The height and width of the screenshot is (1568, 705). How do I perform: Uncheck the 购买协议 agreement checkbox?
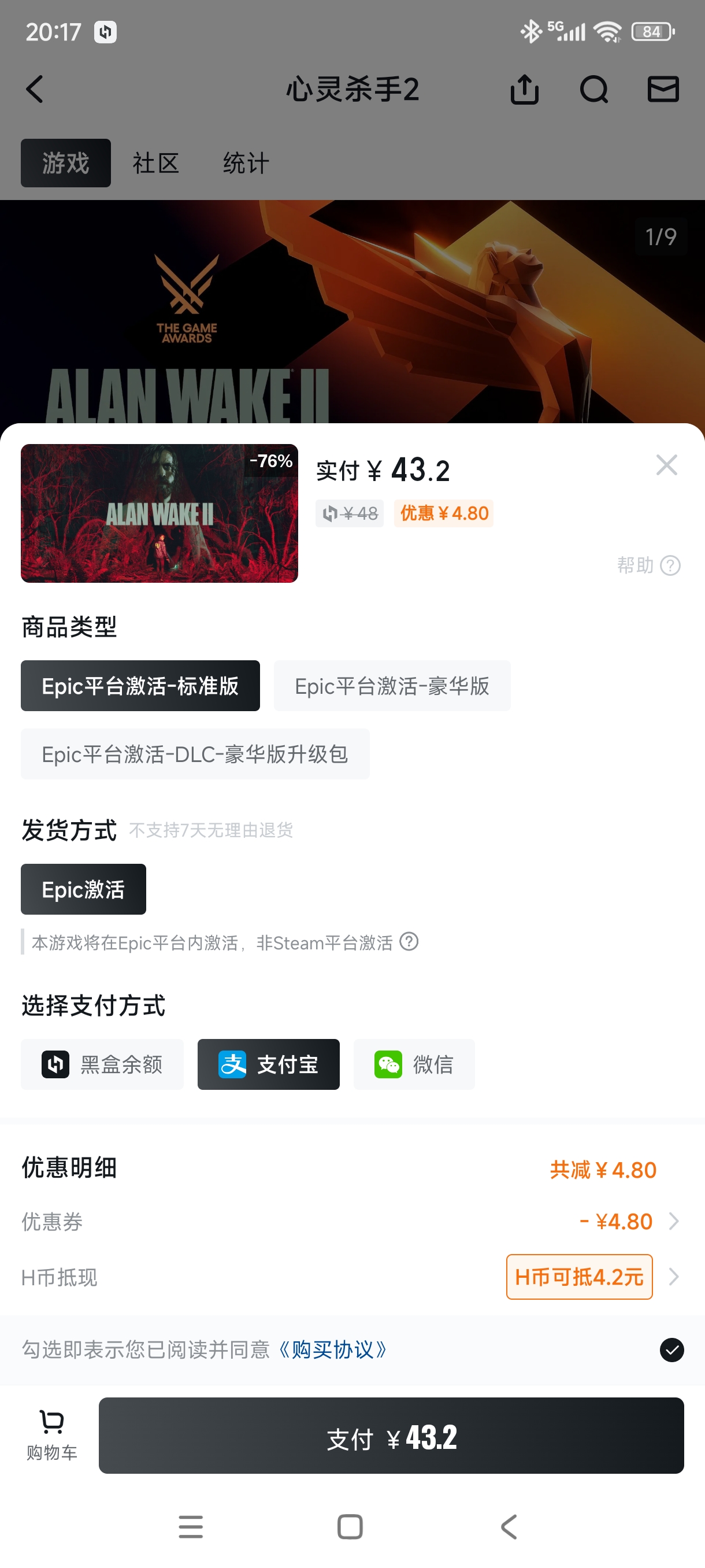671,1350
